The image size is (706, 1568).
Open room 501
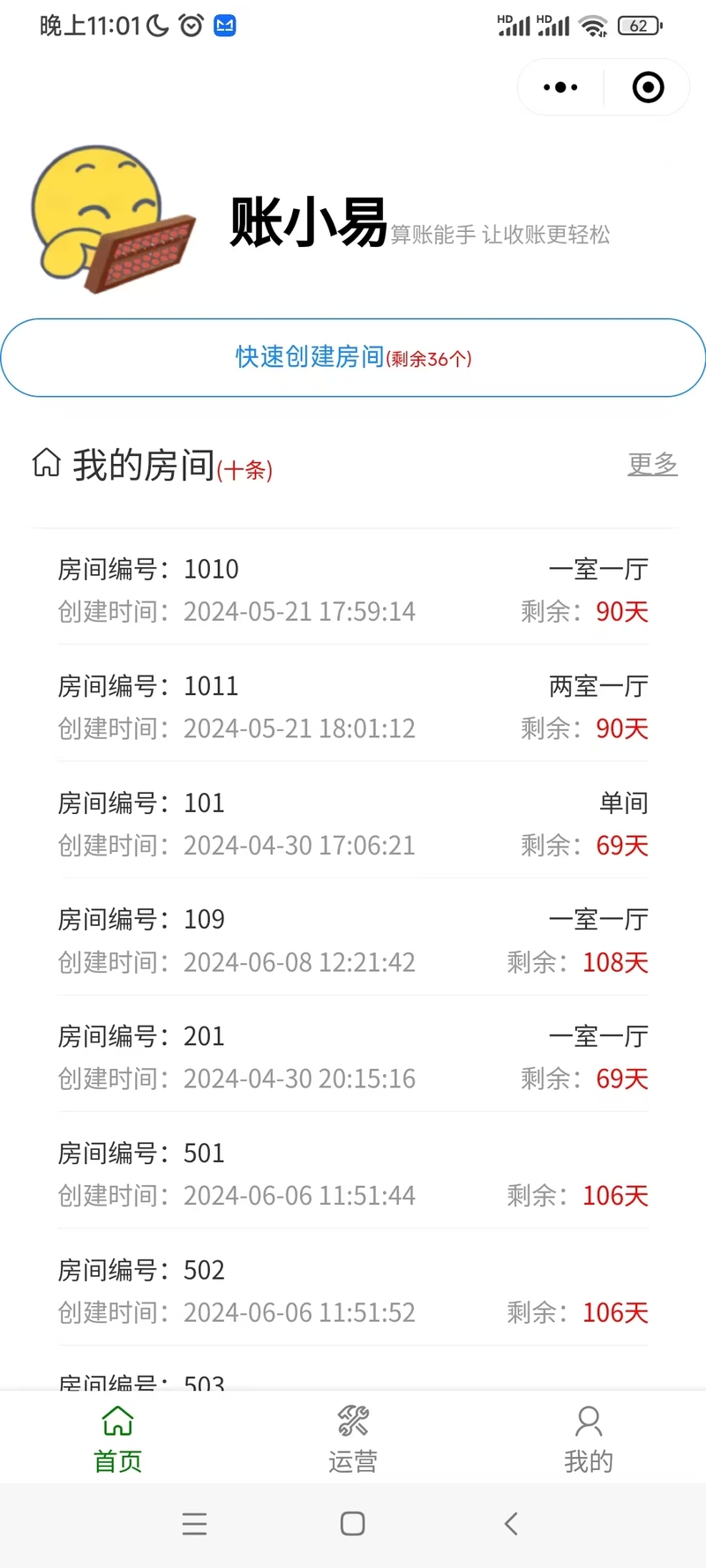[x=353, y=1174]
